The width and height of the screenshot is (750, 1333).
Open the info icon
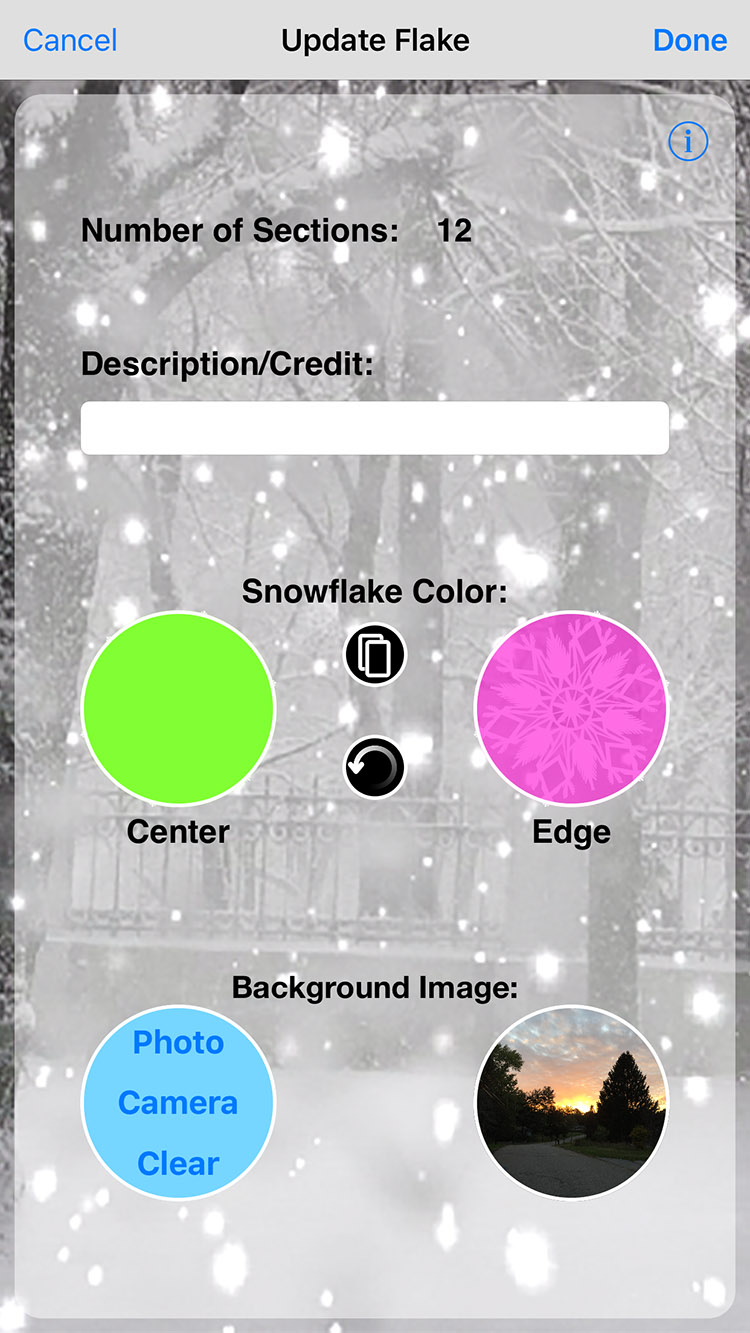(688, 142)
